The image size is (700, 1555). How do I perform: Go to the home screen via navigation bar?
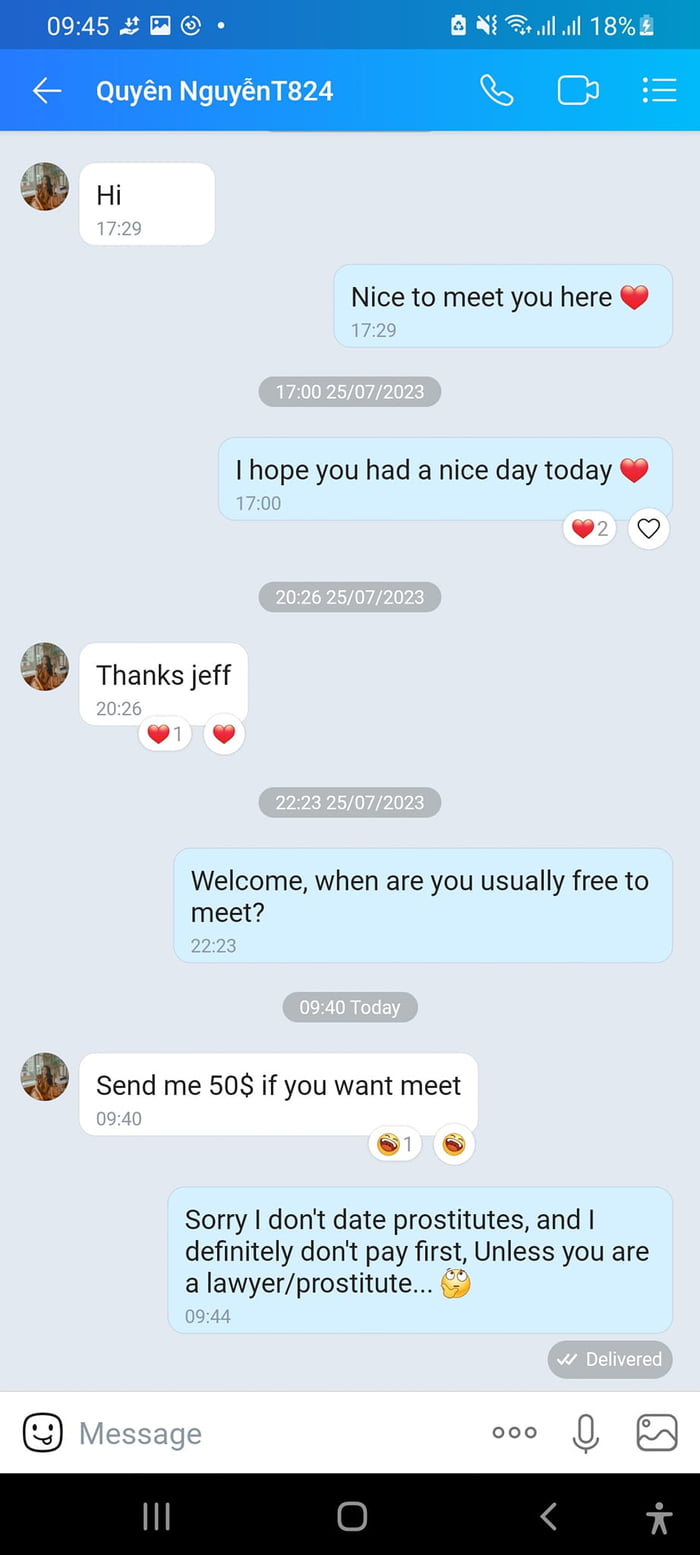click(x=352, y=1516)
